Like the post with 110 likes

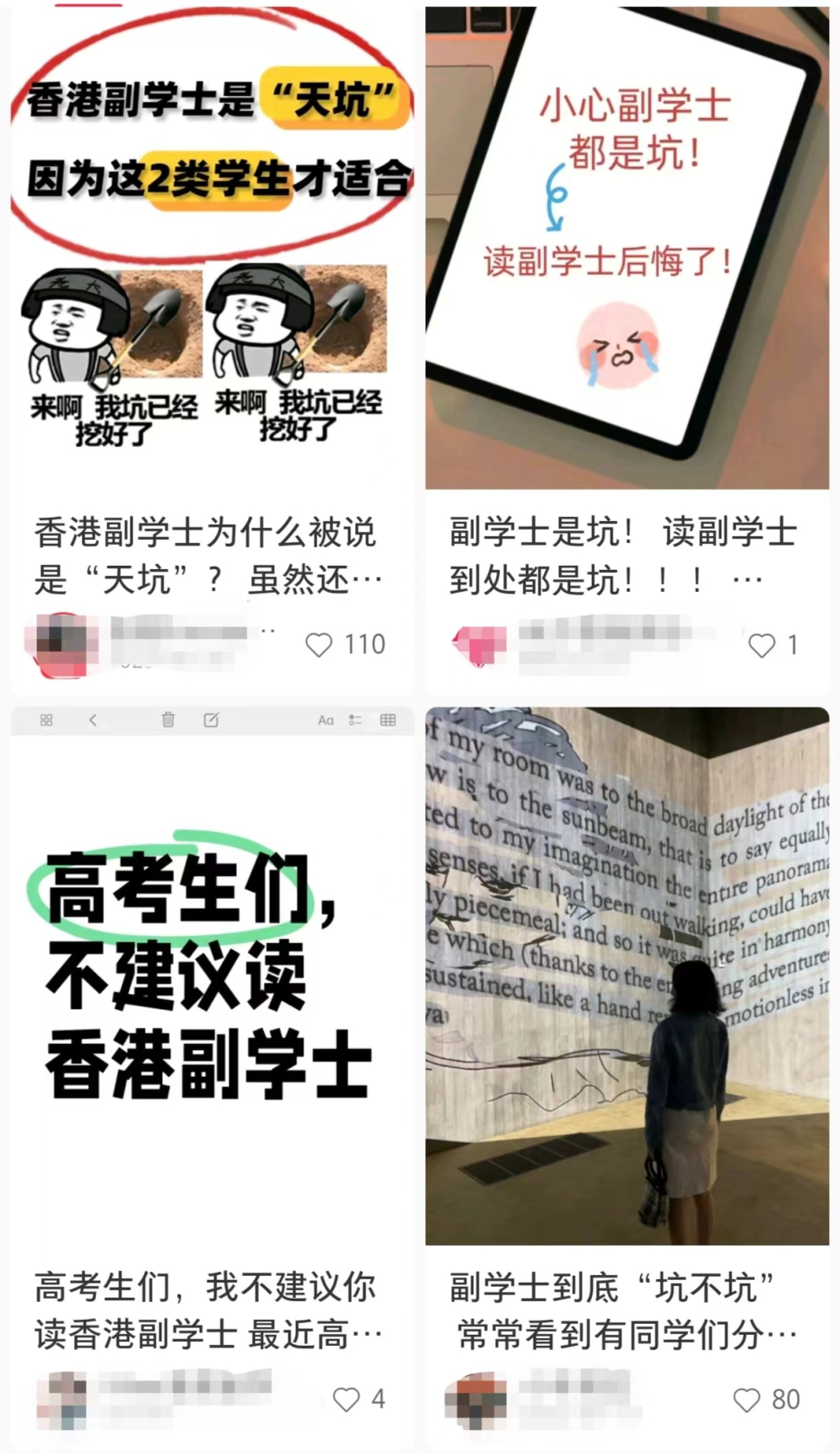pos(319,645)
